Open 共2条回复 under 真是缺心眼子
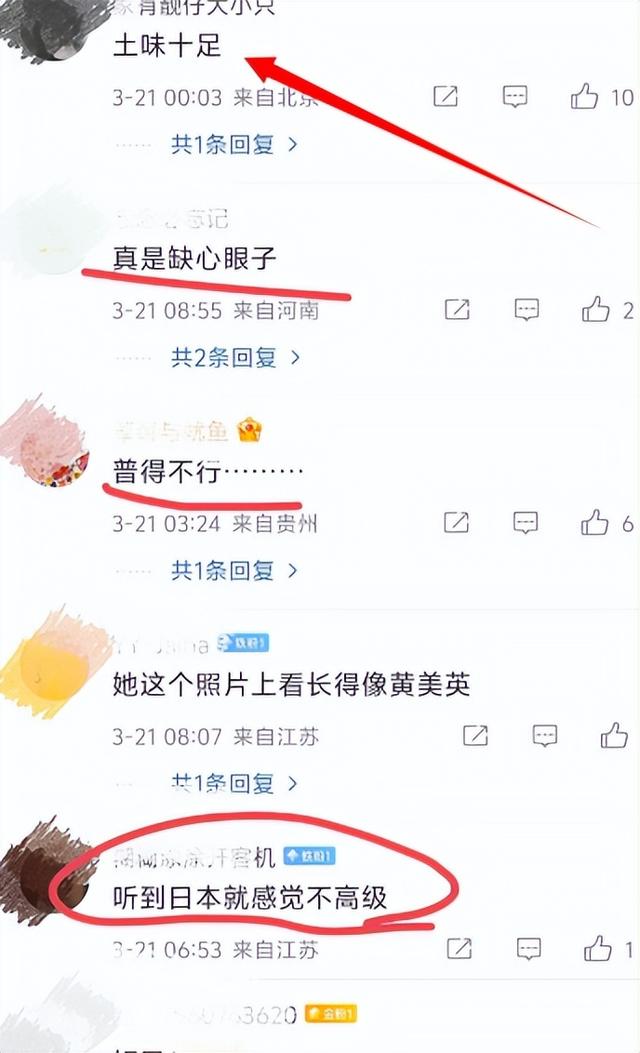Image resolution: width=640 pixels, height=1053 pixels. 235,357
